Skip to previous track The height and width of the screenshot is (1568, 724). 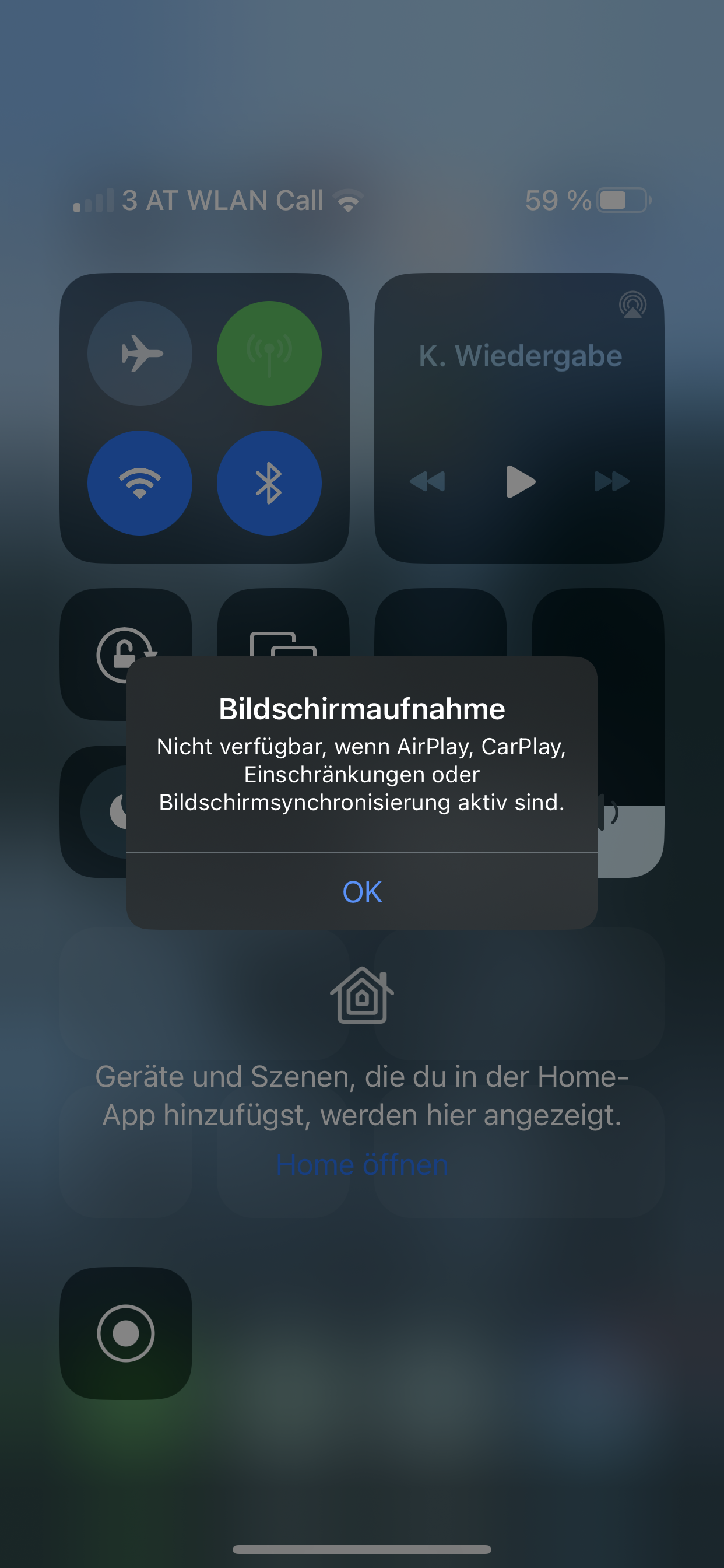click(x=428, y=481)
